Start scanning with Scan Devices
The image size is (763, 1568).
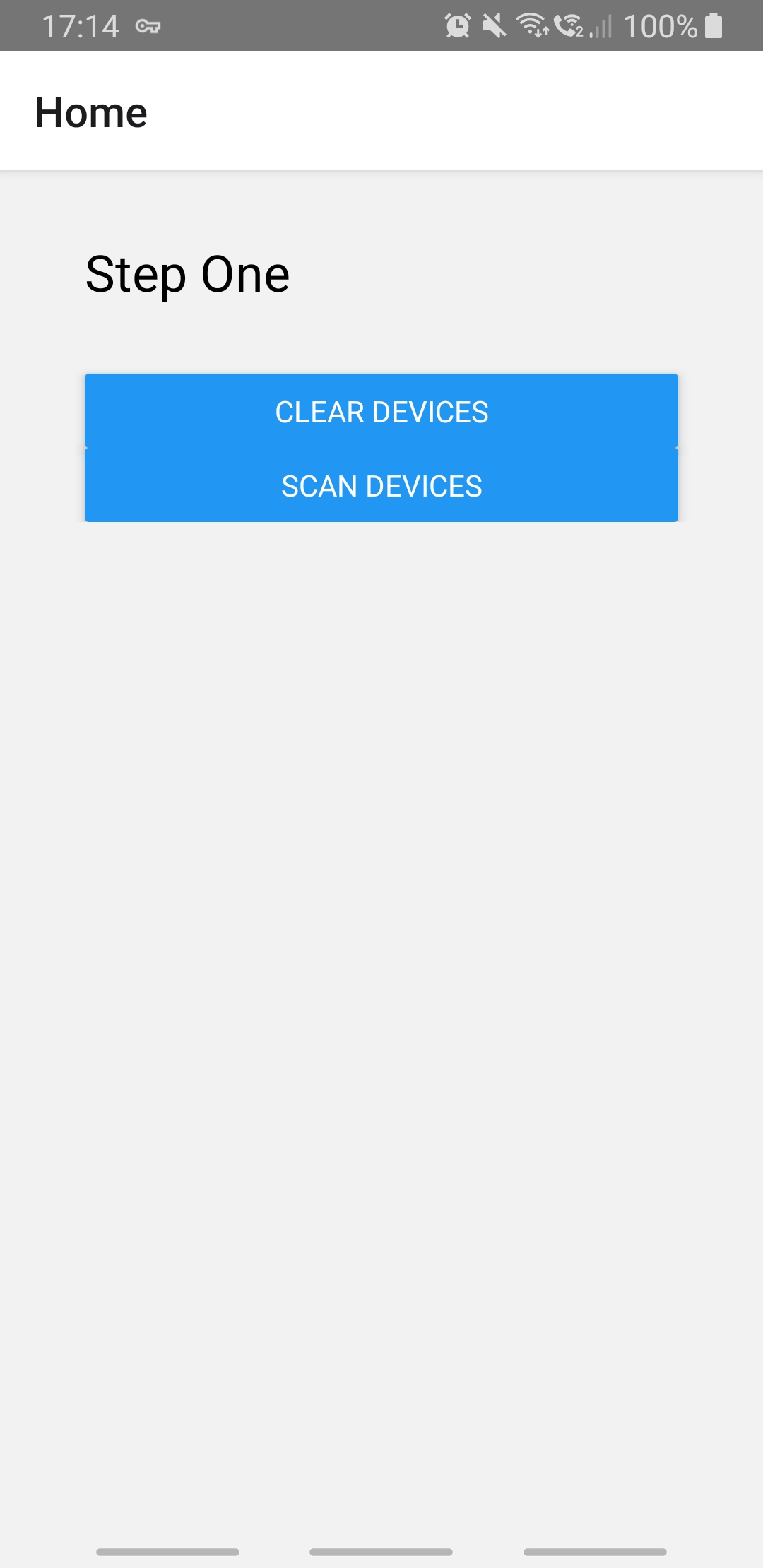[381, 486]
